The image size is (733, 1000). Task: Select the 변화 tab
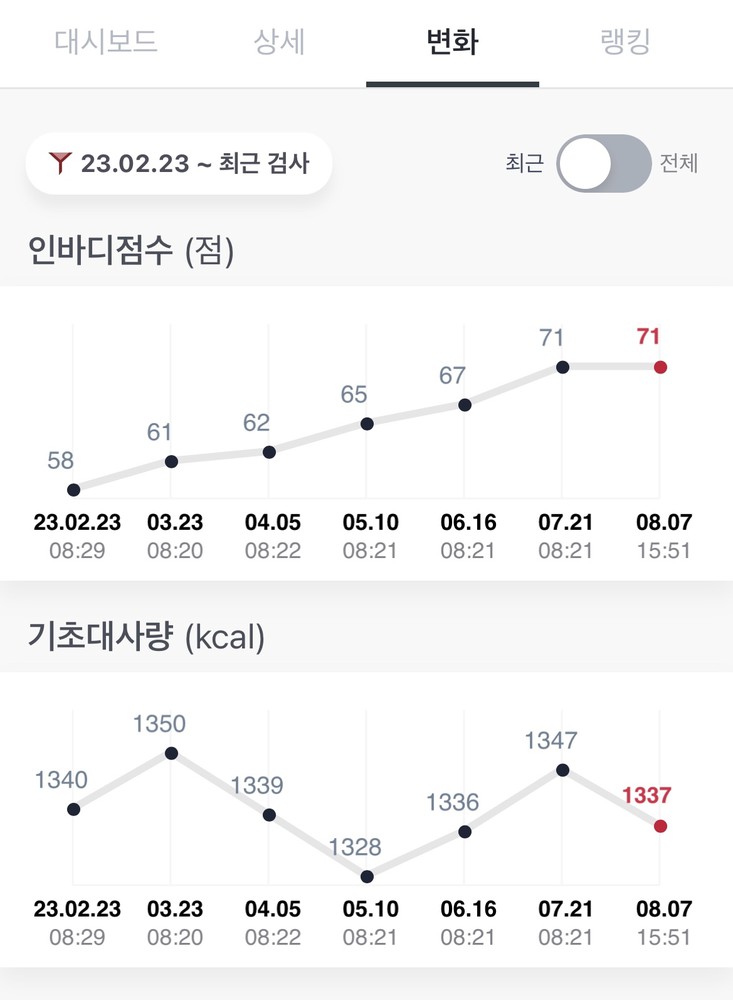pos(452,42)
